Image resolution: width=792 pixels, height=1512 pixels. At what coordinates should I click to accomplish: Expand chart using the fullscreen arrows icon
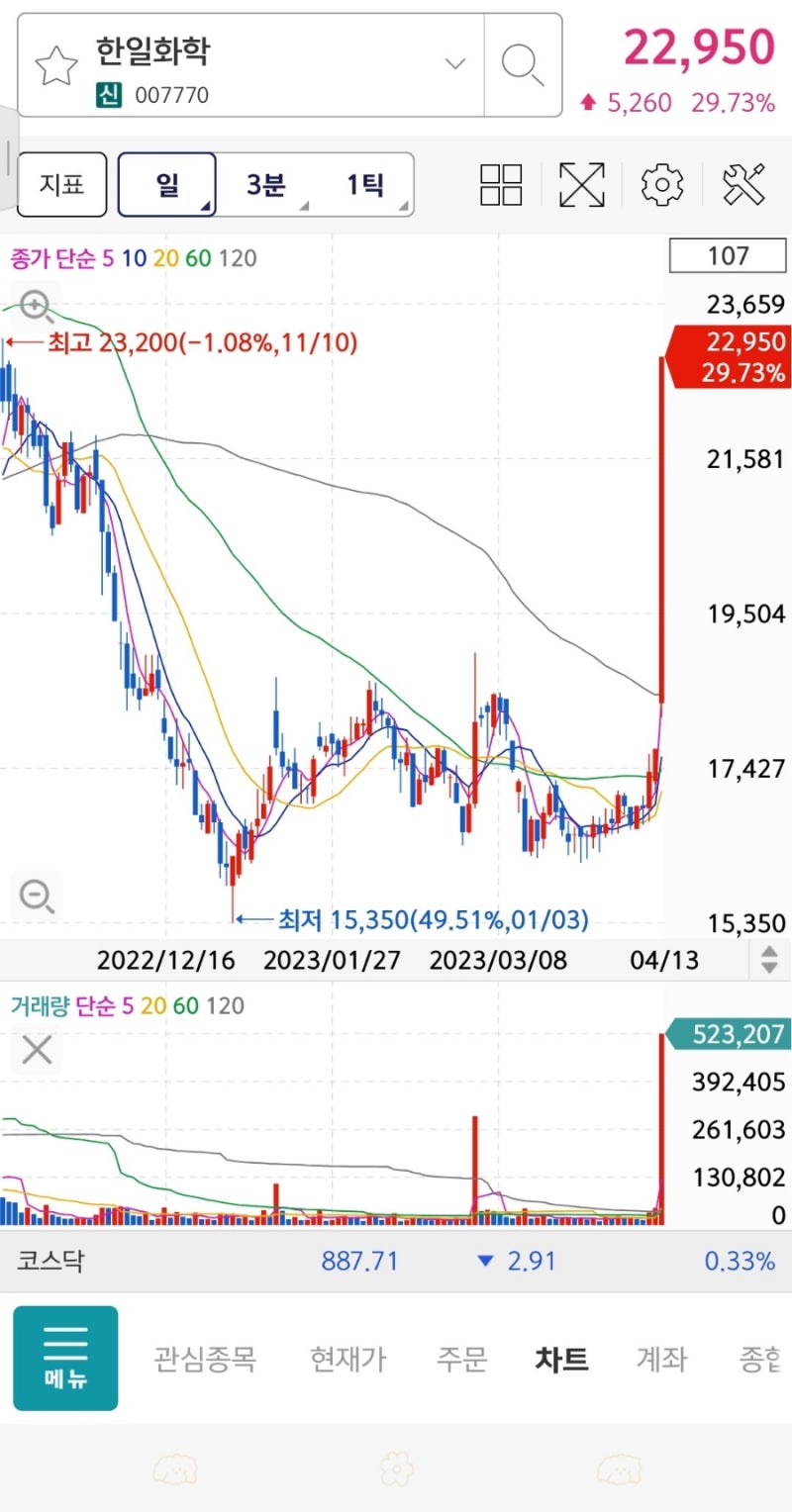tap(582, 185)
